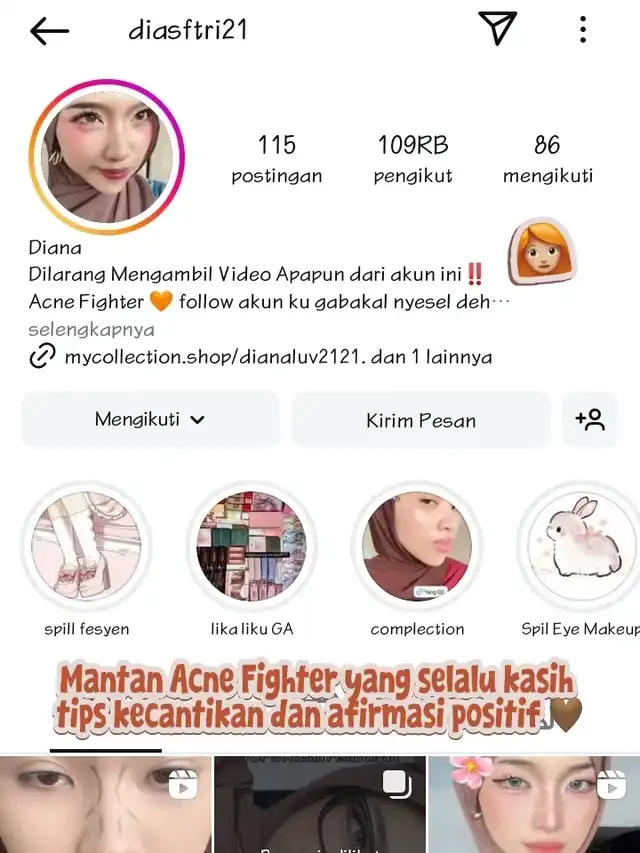
Task: Open the middle carousel post in grid
Action: [320, 805]
